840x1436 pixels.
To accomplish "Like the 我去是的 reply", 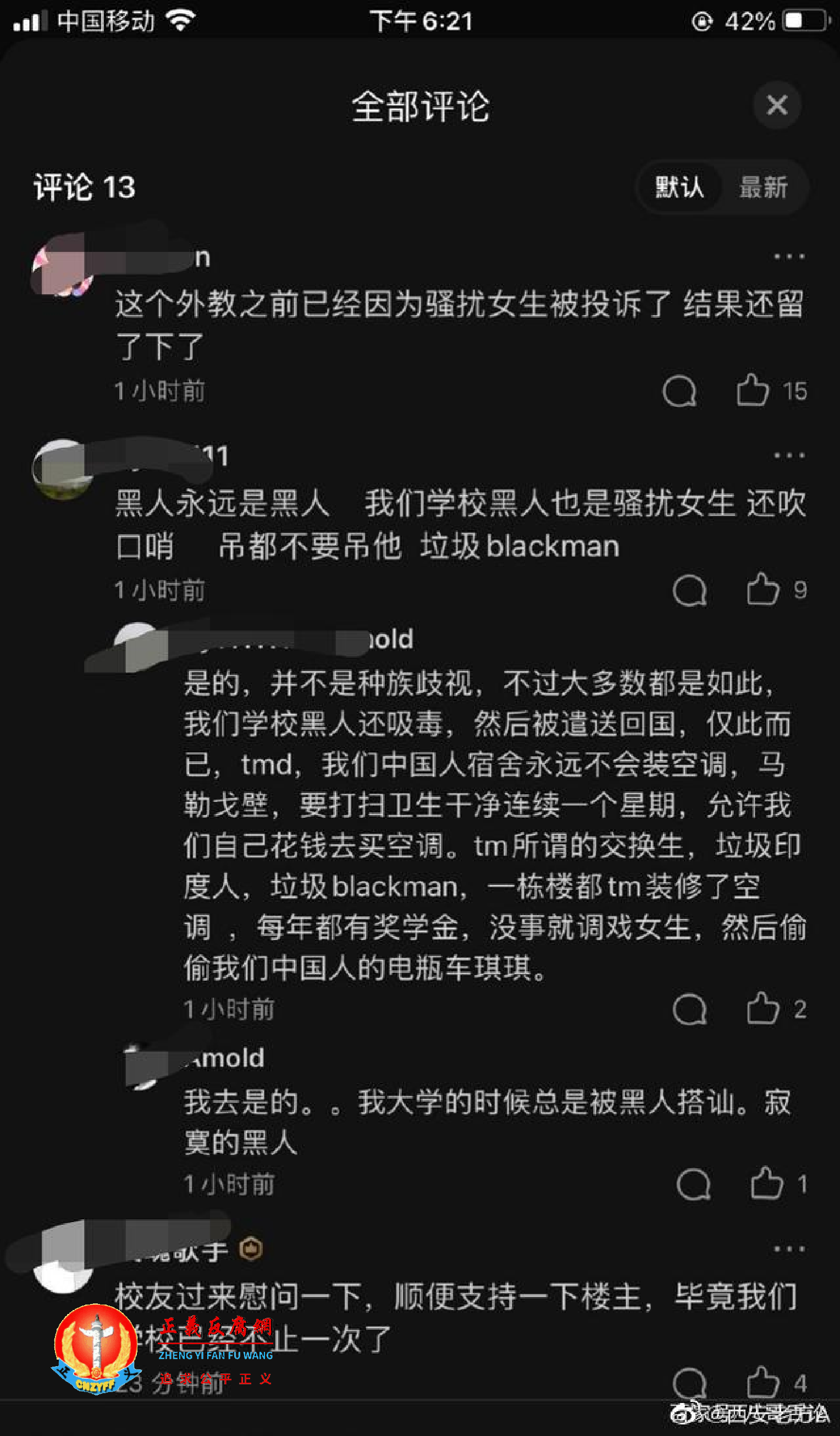I will point(766,1184).
